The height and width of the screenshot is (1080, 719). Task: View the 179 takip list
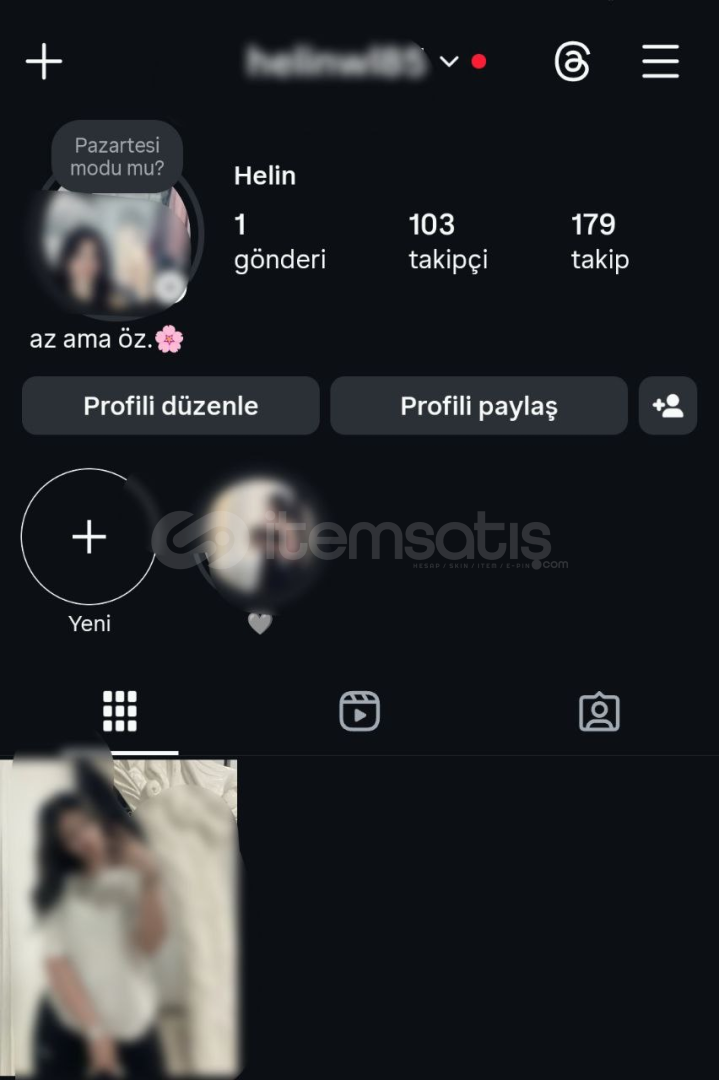coord(599,241)
